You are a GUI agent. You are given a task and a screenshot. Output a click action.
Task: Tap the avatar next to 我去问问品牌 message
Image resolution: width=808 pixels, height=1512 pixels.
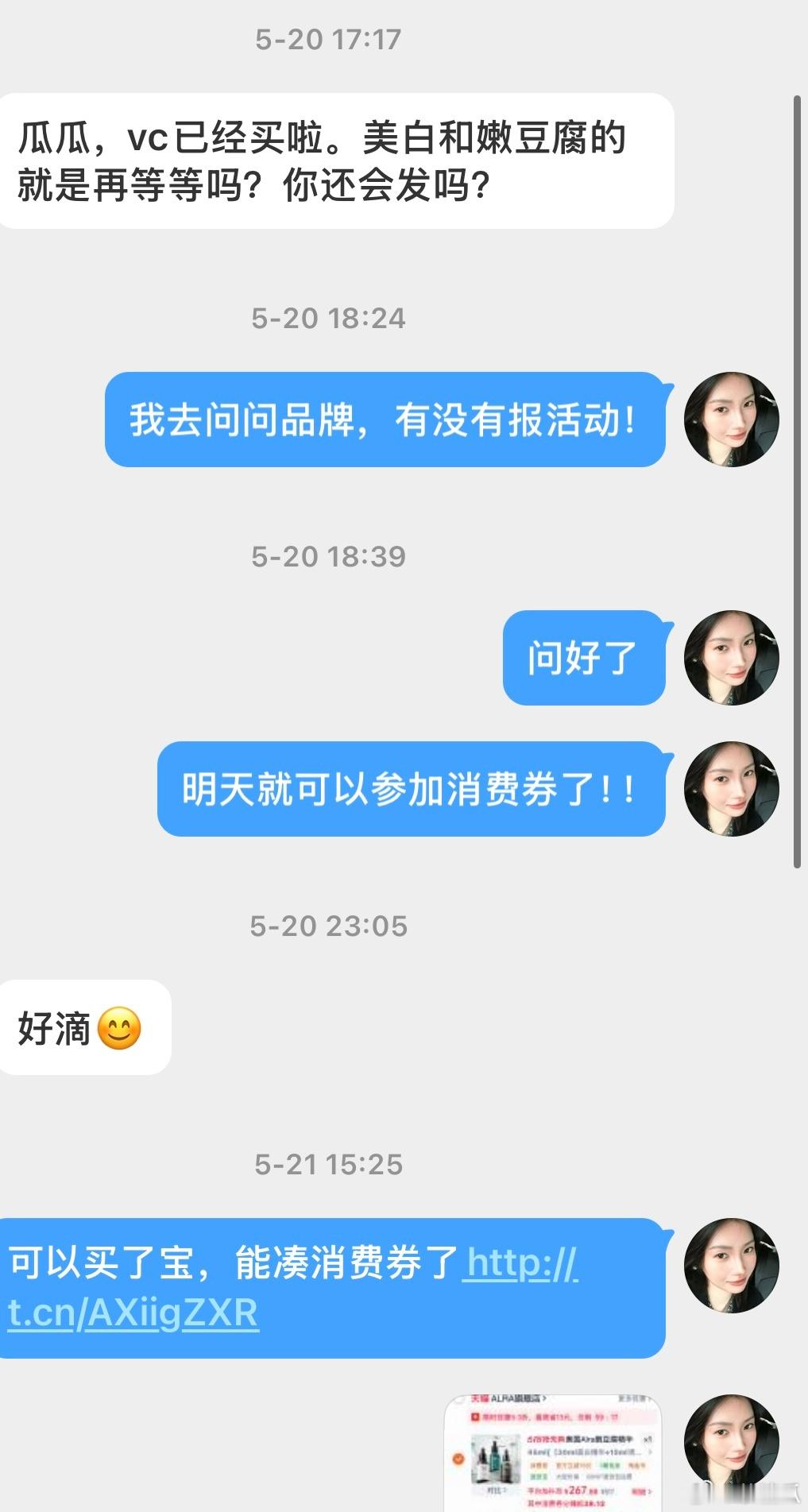tap(732, 420)
